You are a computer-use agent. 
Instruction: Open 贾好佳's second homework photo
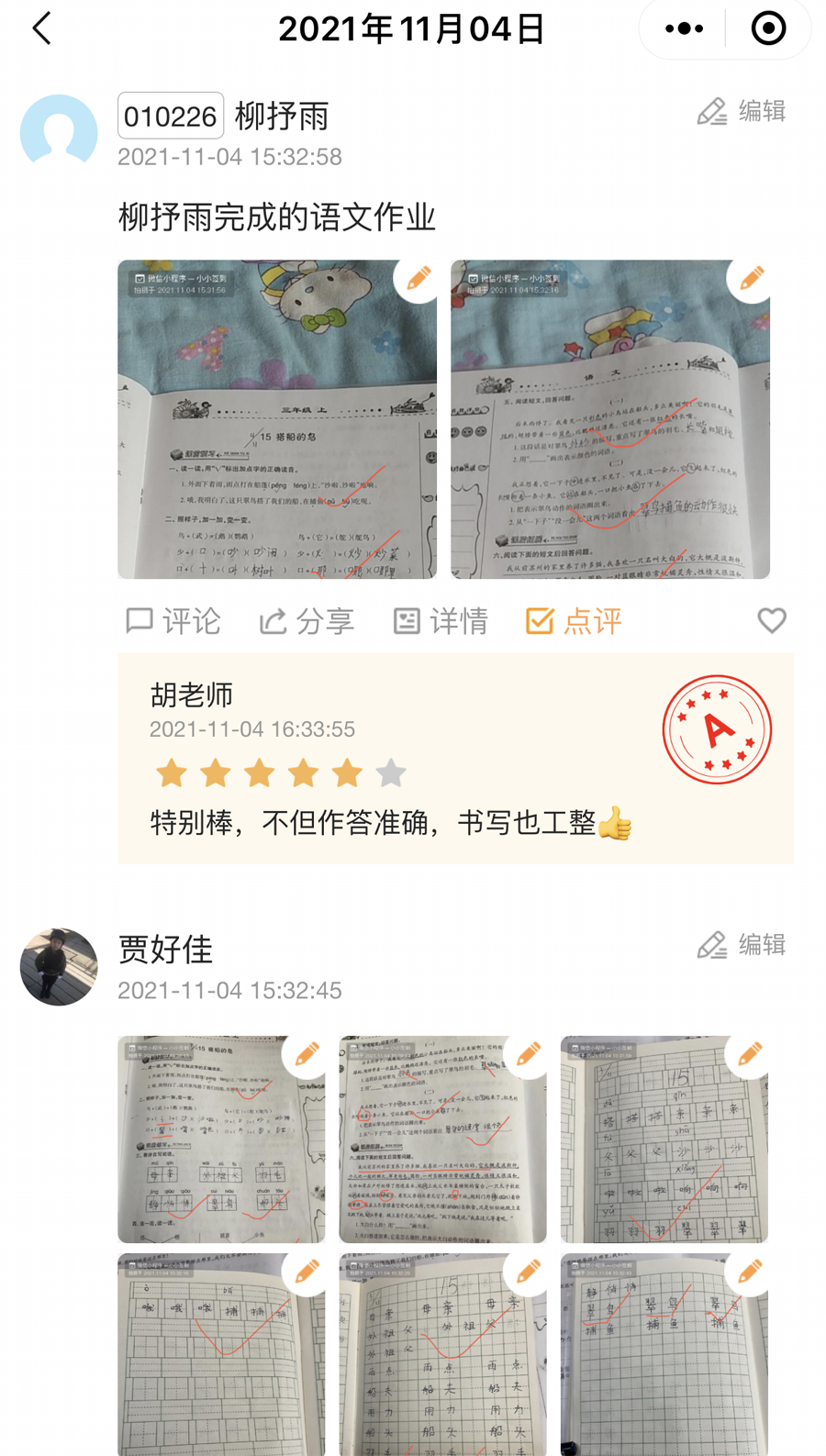pos(433,1147)
